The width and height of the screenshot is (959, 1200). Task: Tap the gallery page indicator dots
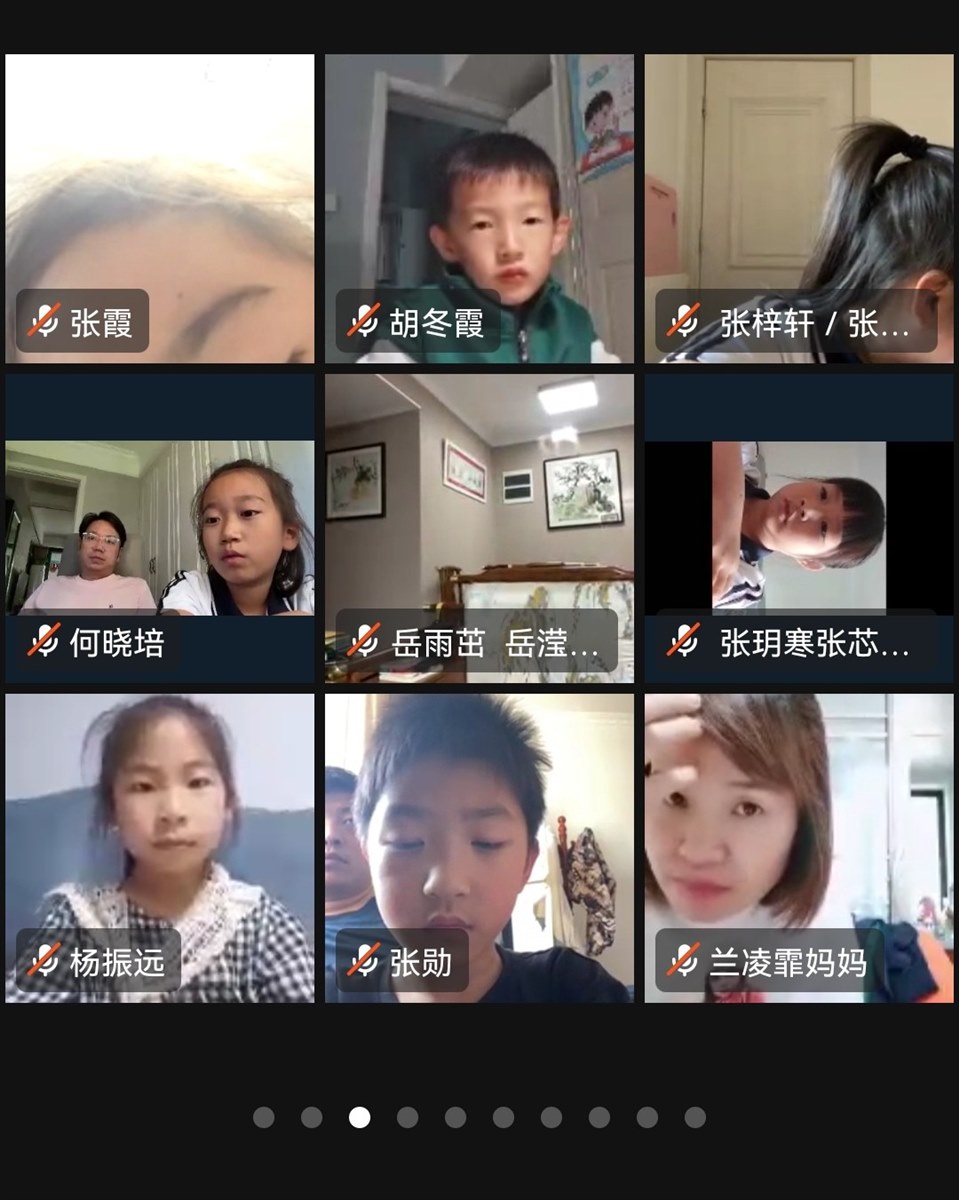click(479, 1117)
